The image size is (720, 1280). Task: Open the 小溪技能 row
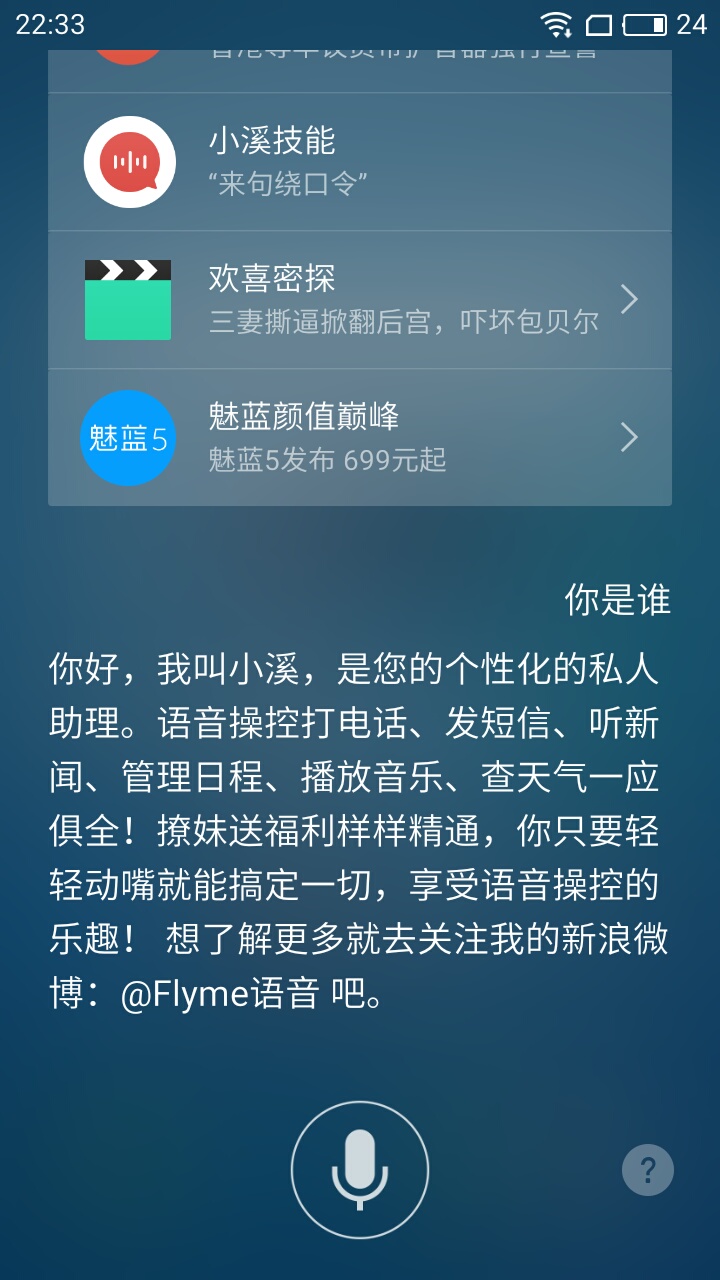point(360,162)
